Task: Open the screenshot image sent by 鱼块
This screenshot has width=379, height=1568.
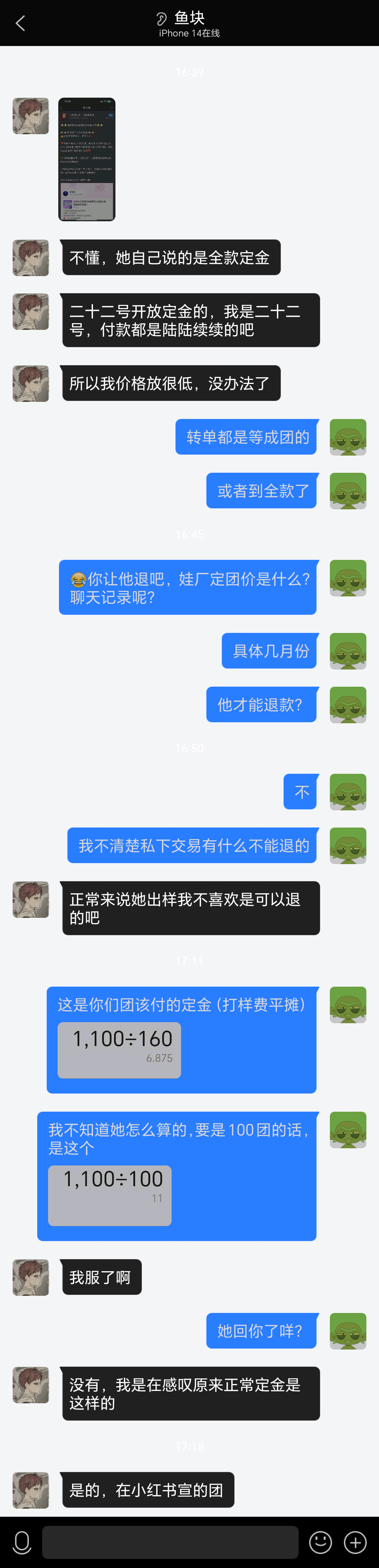Action: [x=86, y=159]
